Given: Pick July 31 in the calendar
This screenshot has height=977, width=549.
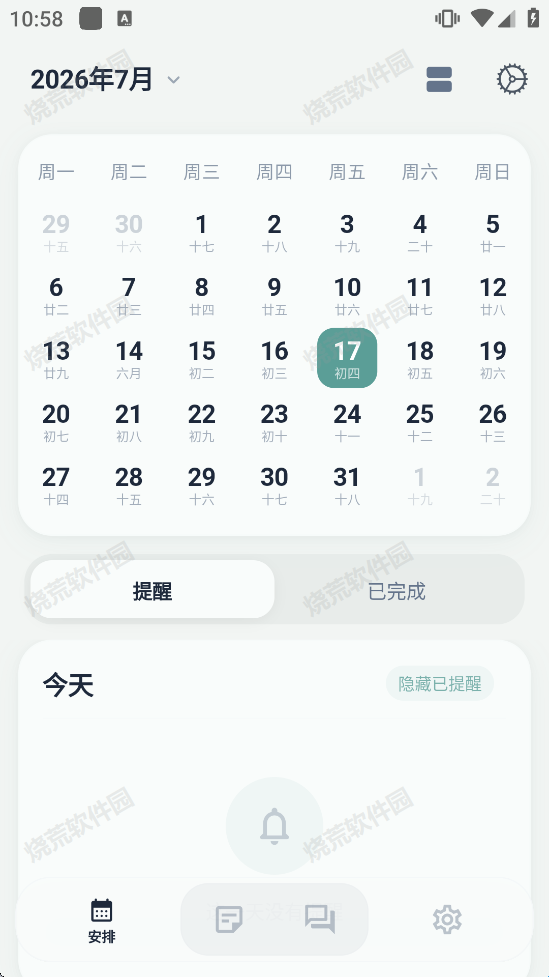Looking at the screenshot, I should pos(347,485).
